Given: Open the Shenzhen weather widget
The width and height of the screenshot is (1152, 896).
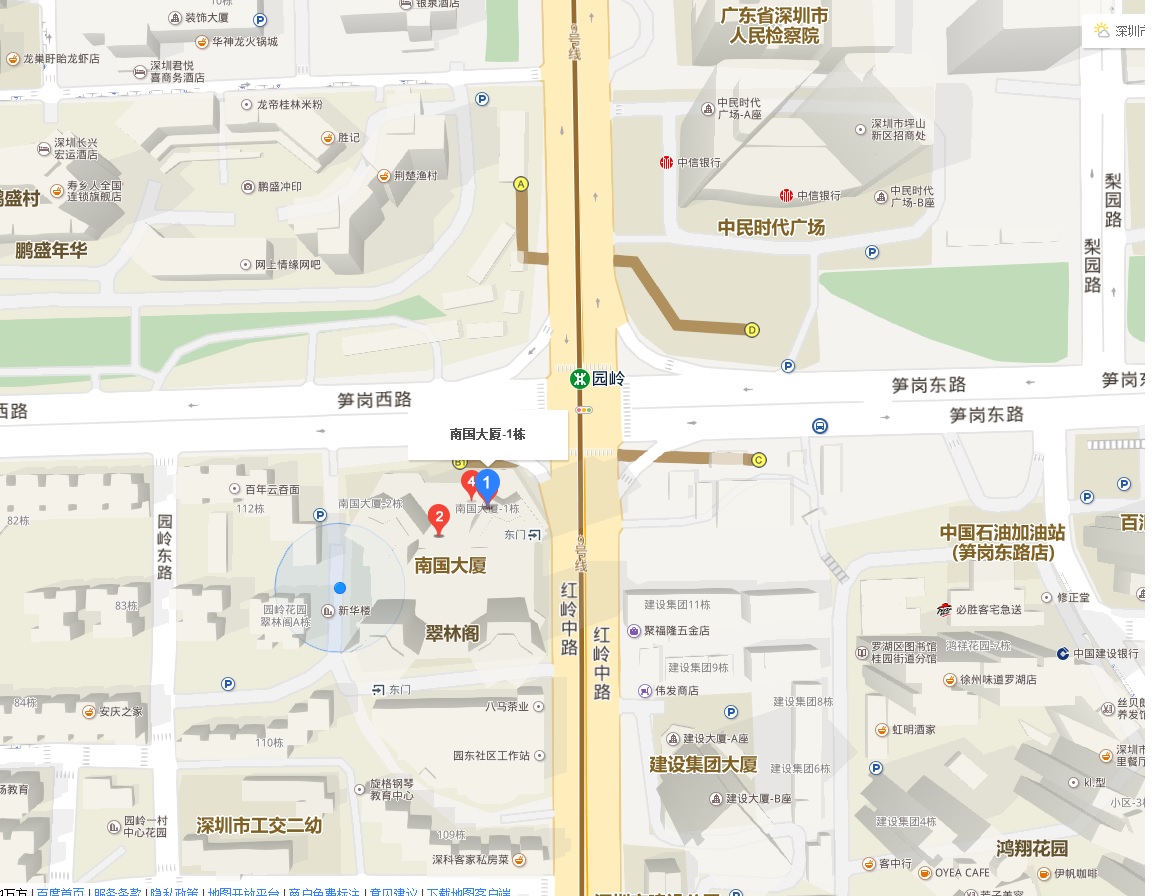Looking at the screenshot, I should 1119,31.
